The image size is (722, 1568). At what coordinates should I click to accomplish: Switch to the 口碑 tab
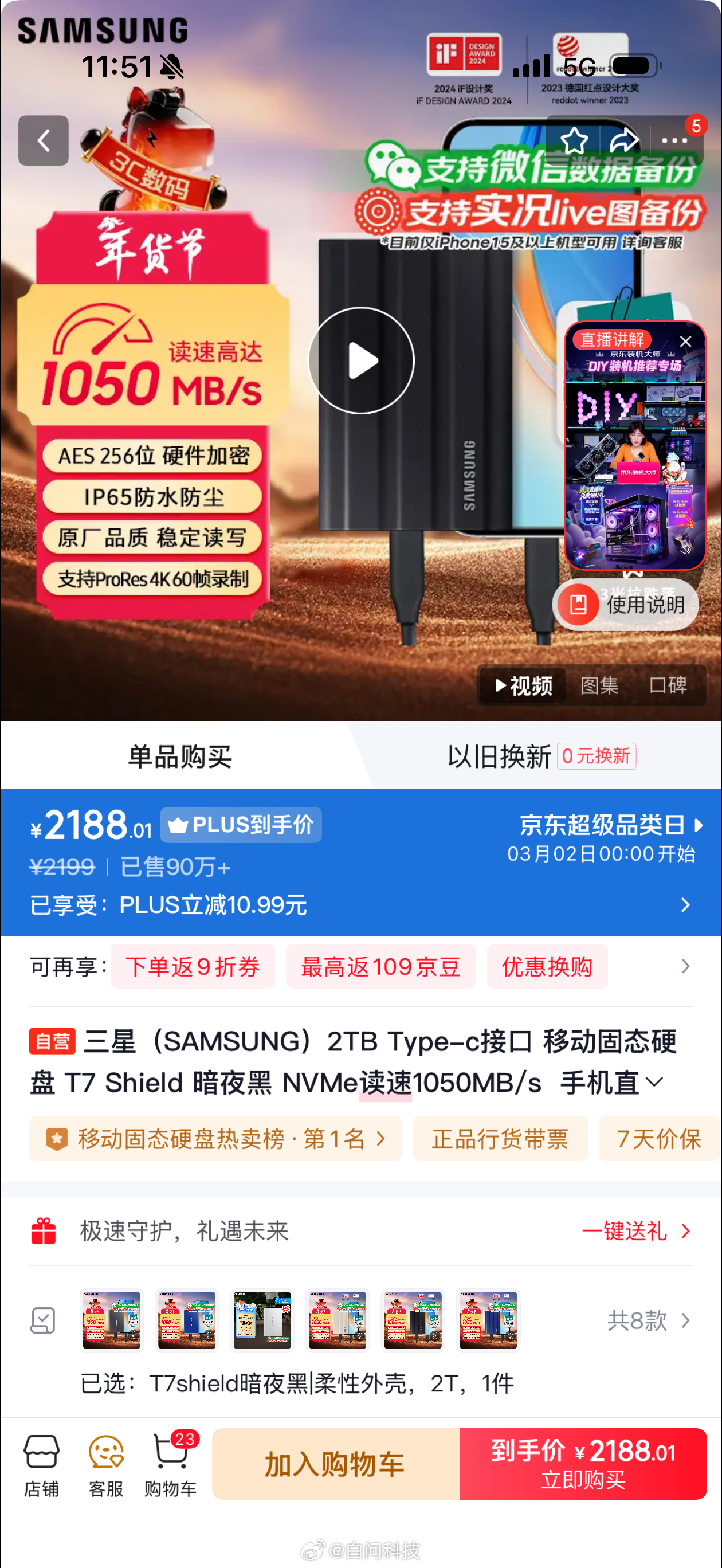(669, 685)
